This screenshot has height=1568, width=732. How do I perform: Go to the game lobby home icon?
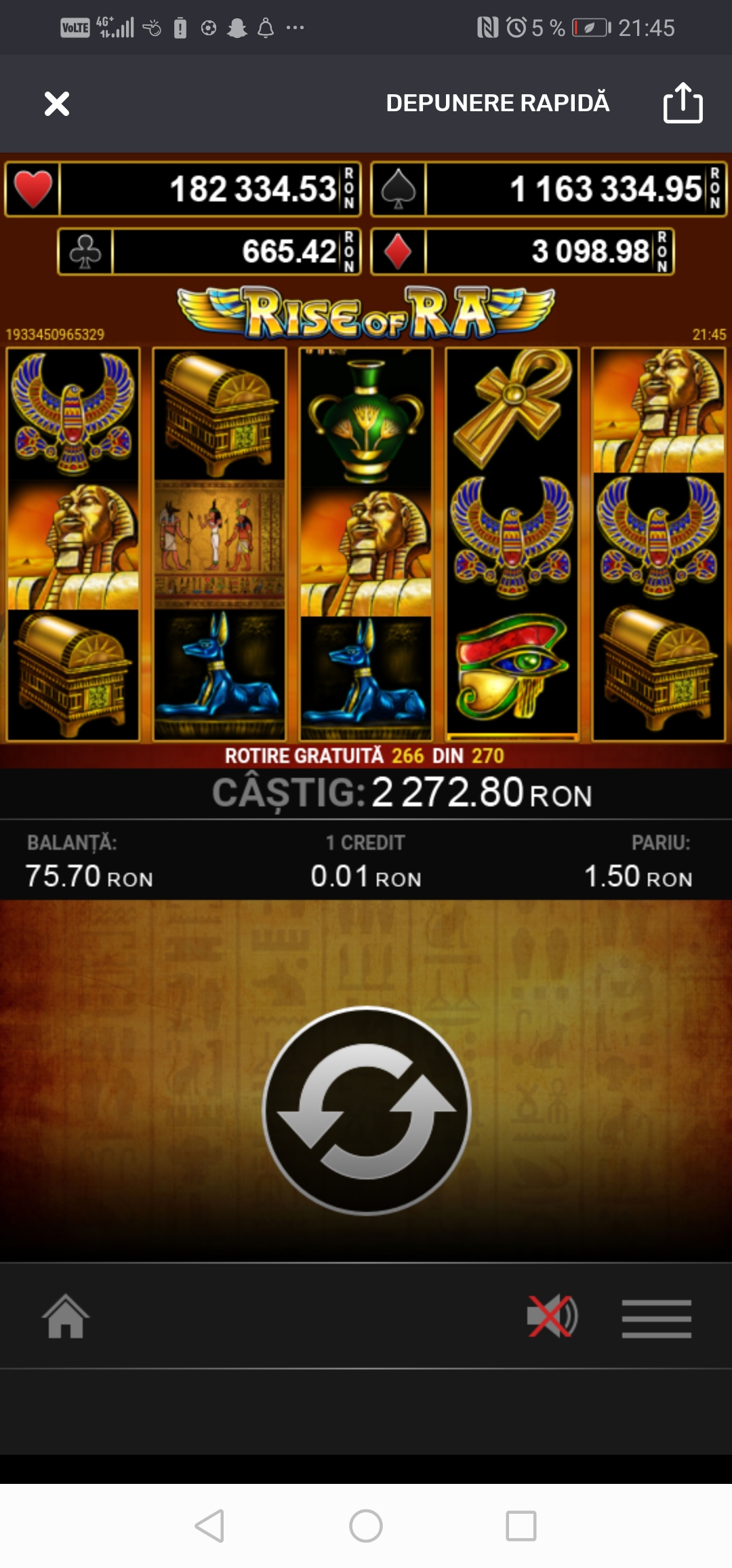(66, 1316)
